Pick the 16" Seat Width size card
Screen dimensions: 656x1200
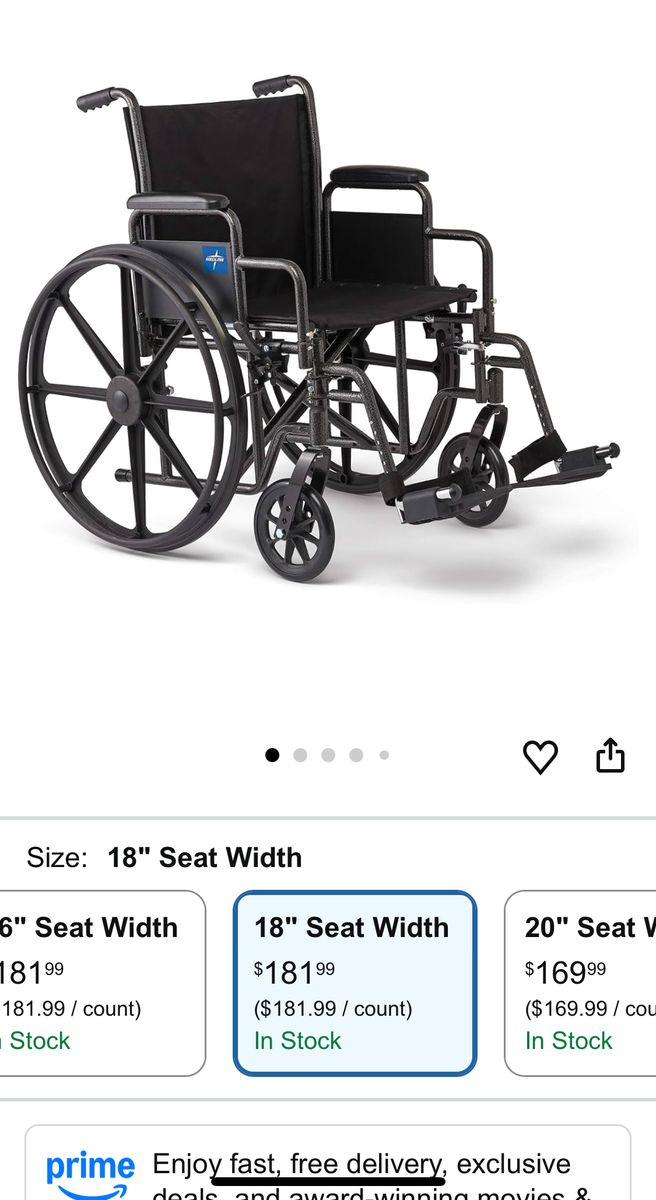[x=102, y=983]
